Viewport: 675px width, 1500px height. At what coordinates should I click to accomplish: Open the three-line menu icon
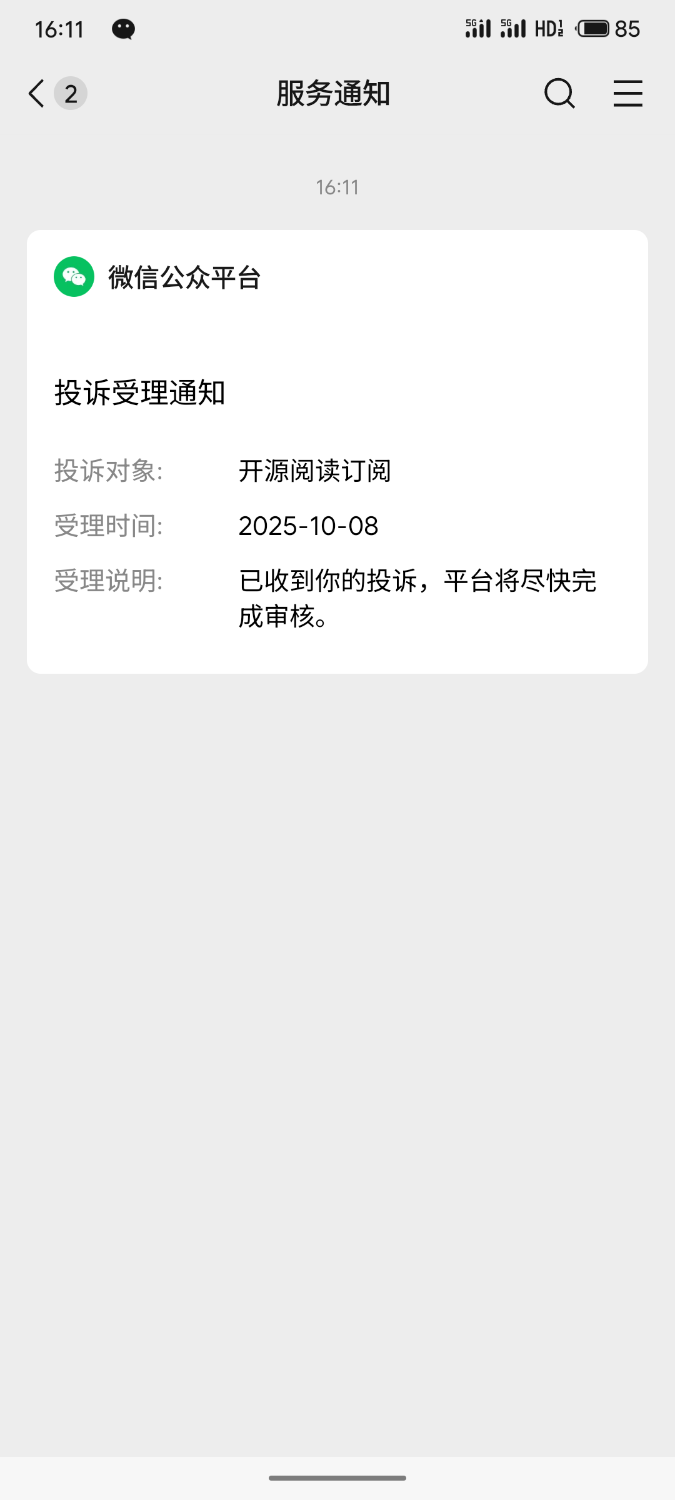pos(628,94)
